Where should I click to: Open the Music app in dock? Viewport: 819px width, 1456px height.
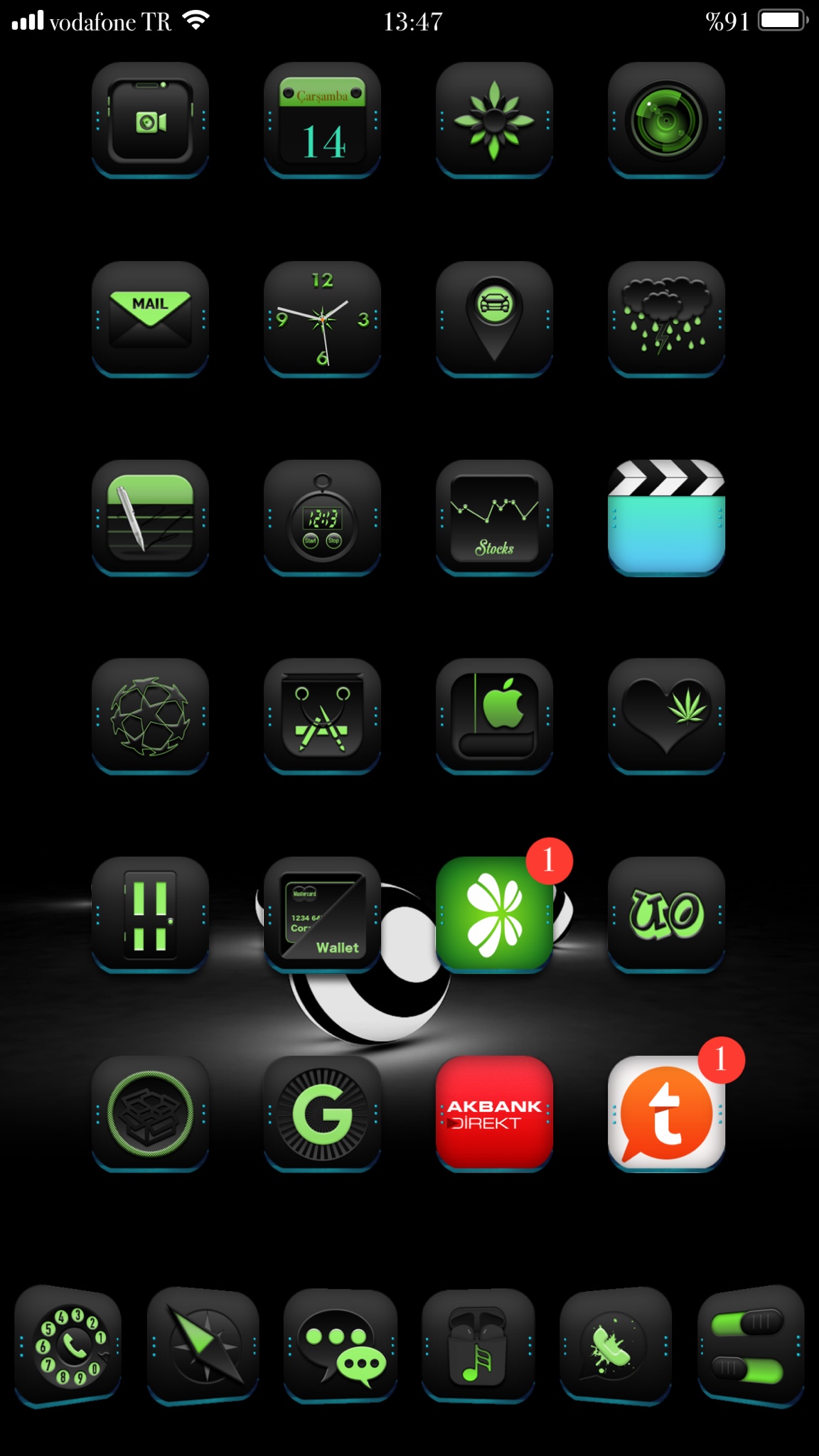click(478, 1346)
